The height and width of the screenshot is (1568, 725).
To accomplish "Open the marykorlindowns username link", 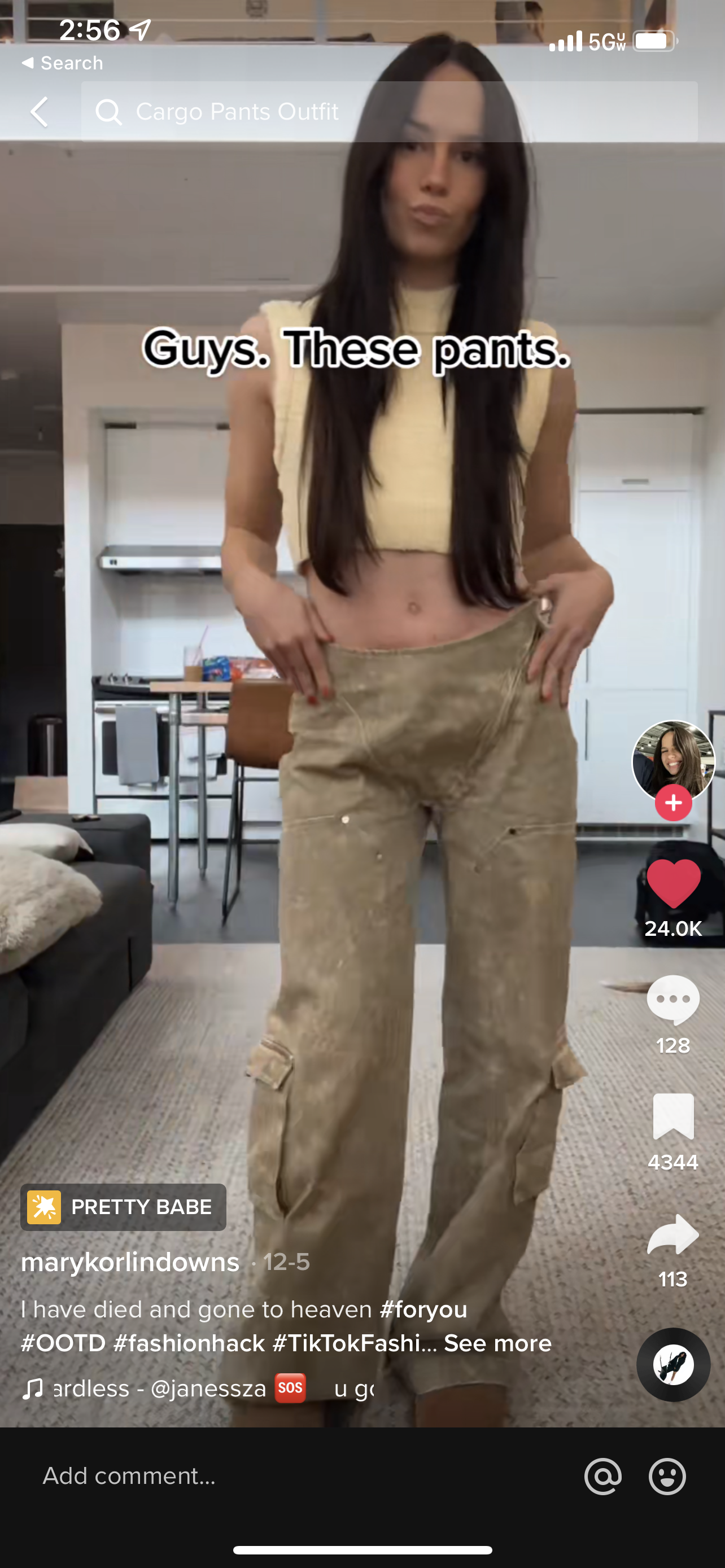I will 130,1262.
